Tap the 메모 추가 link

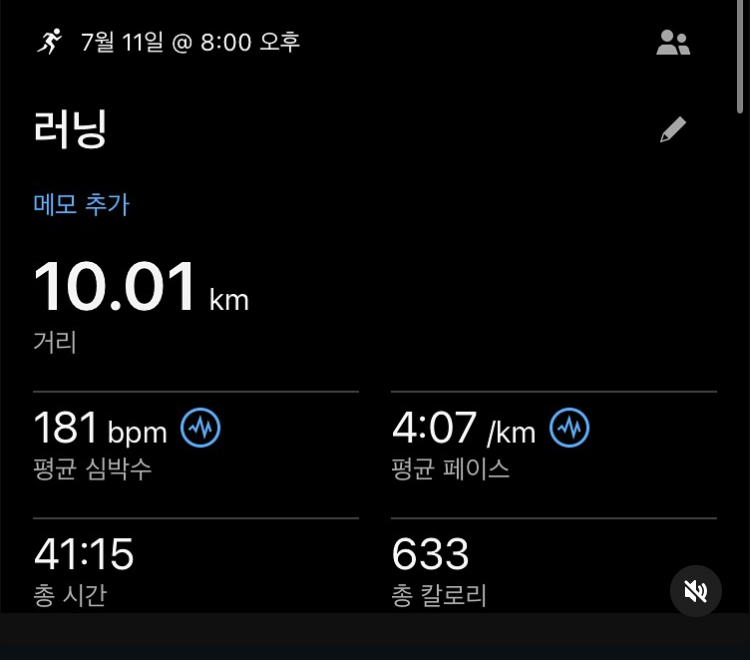[81, 205]
